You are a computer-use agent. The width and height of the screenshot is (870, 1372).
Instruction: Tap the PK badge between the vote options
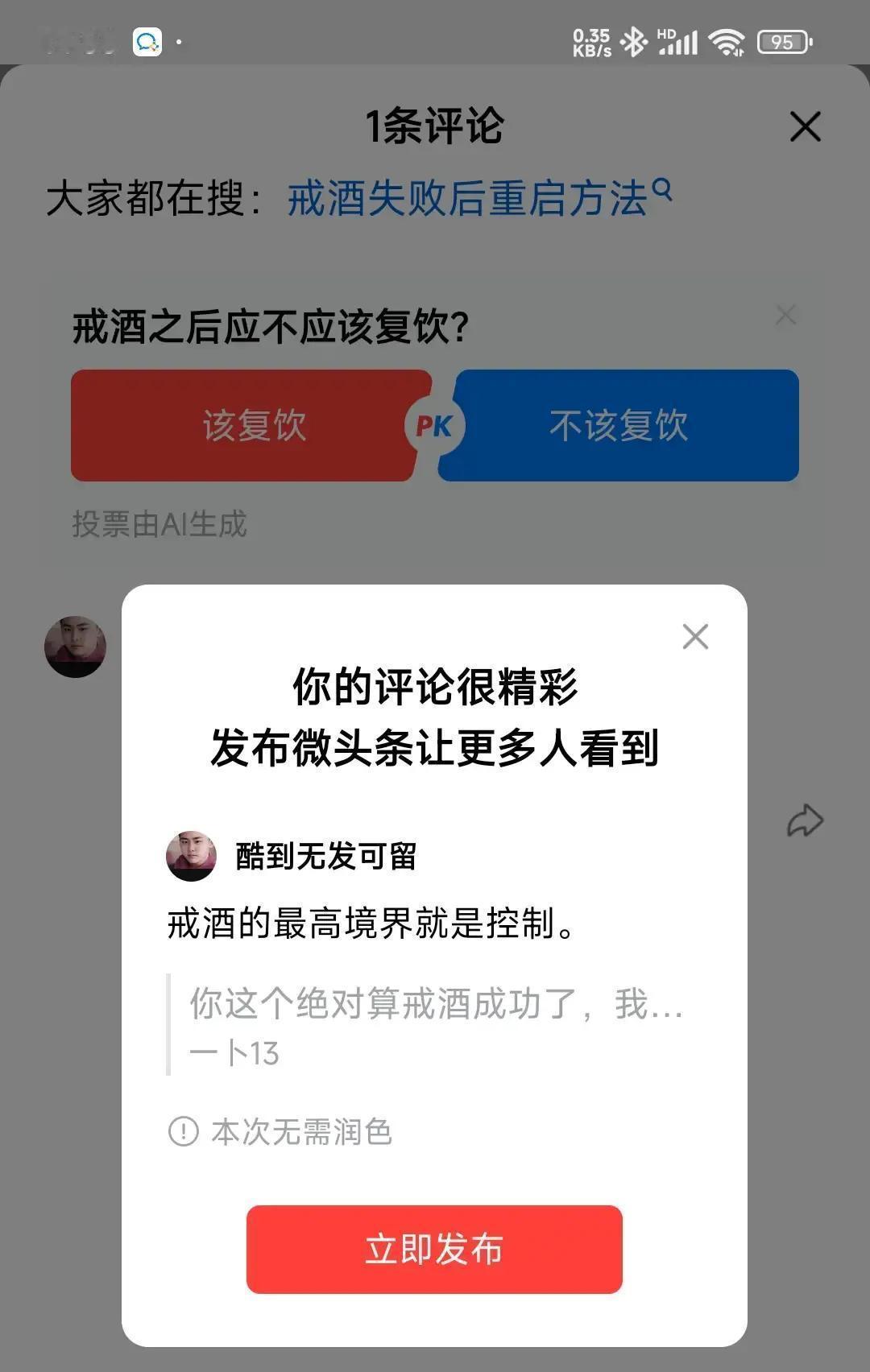click(435, 425)
